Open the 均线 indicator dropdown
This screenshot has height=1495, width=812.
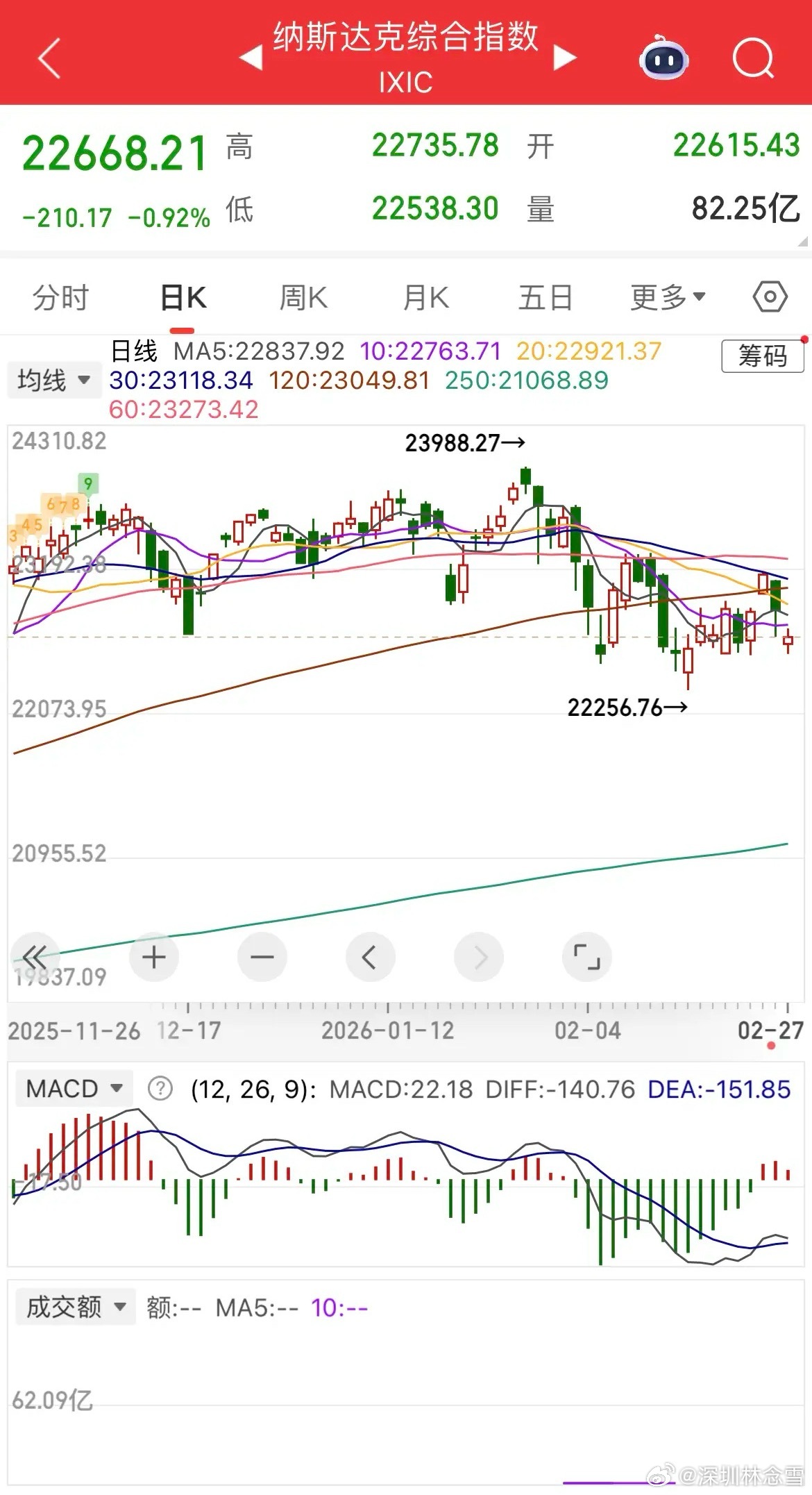coord(53,380)
